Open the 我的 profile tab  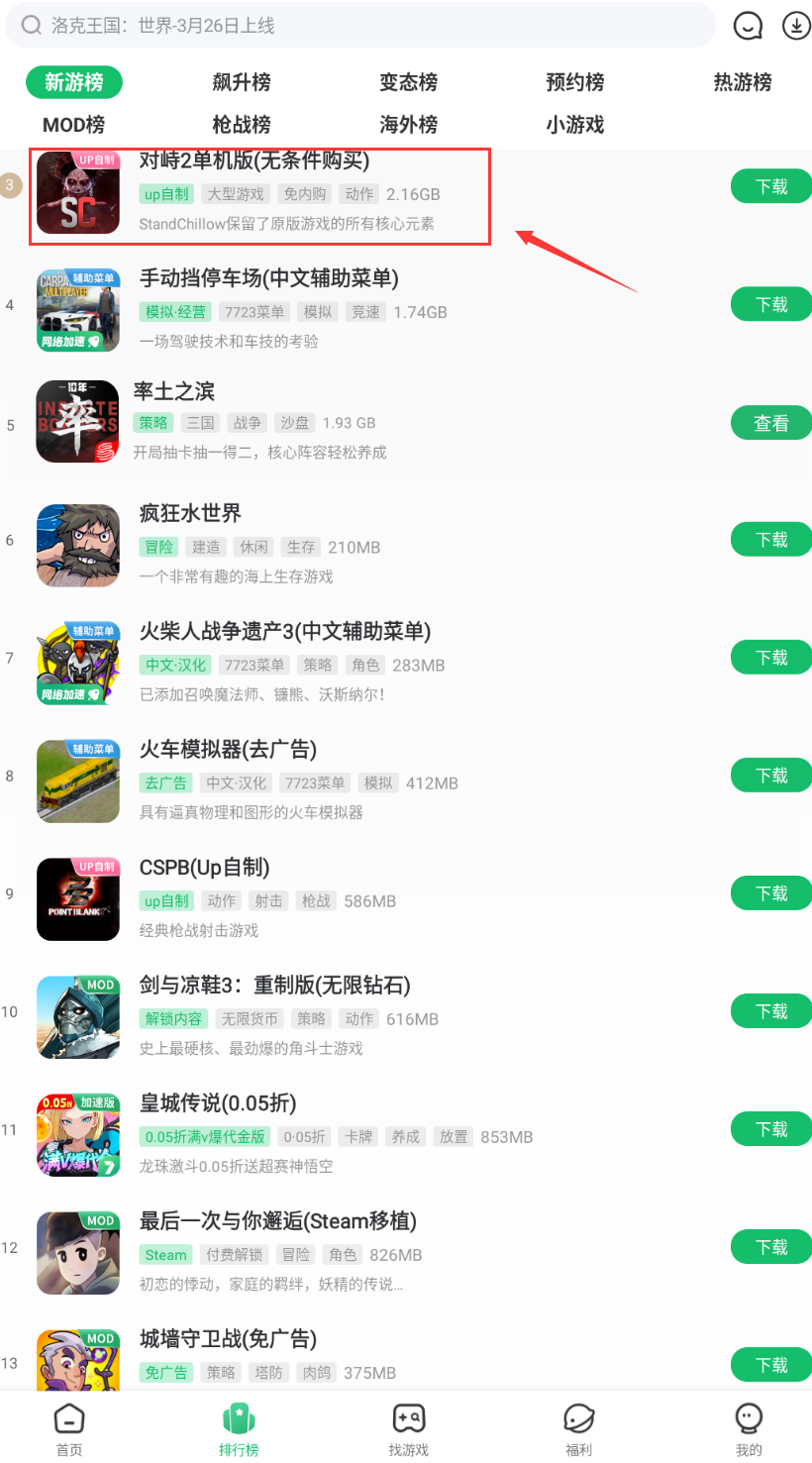[x=749, y=1429]
